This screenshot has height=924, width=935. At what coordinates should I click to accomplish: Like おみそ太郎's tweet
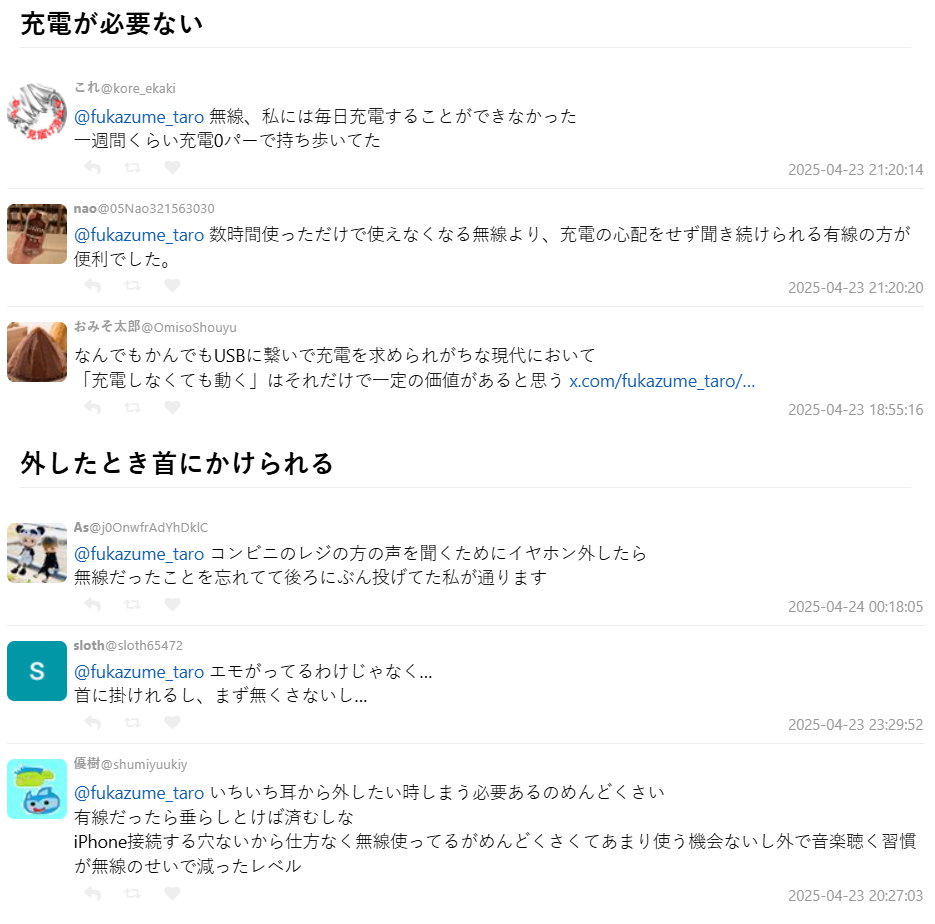[172, 407]
